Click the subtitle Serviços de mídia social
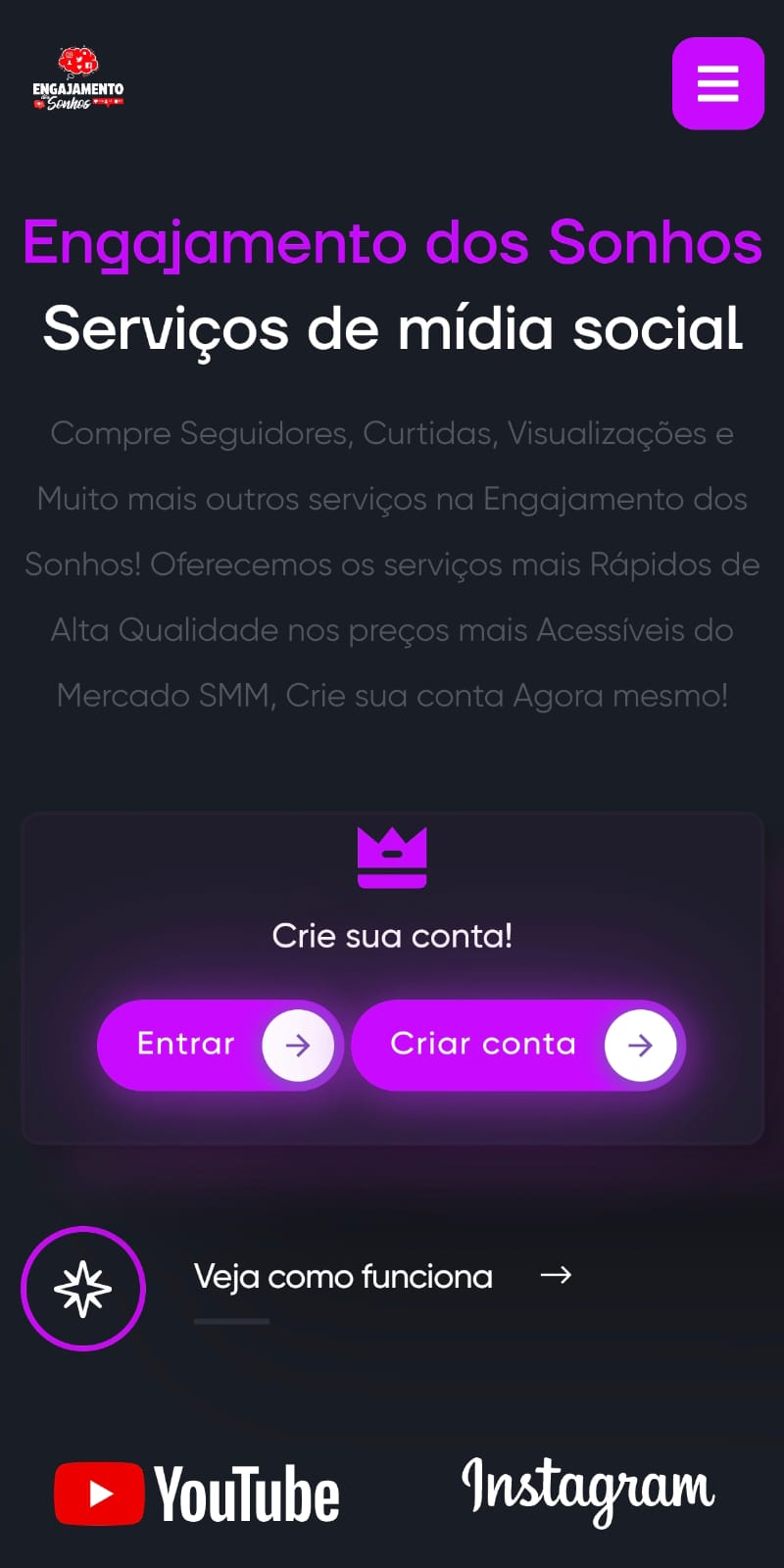 tap(392, 329)
